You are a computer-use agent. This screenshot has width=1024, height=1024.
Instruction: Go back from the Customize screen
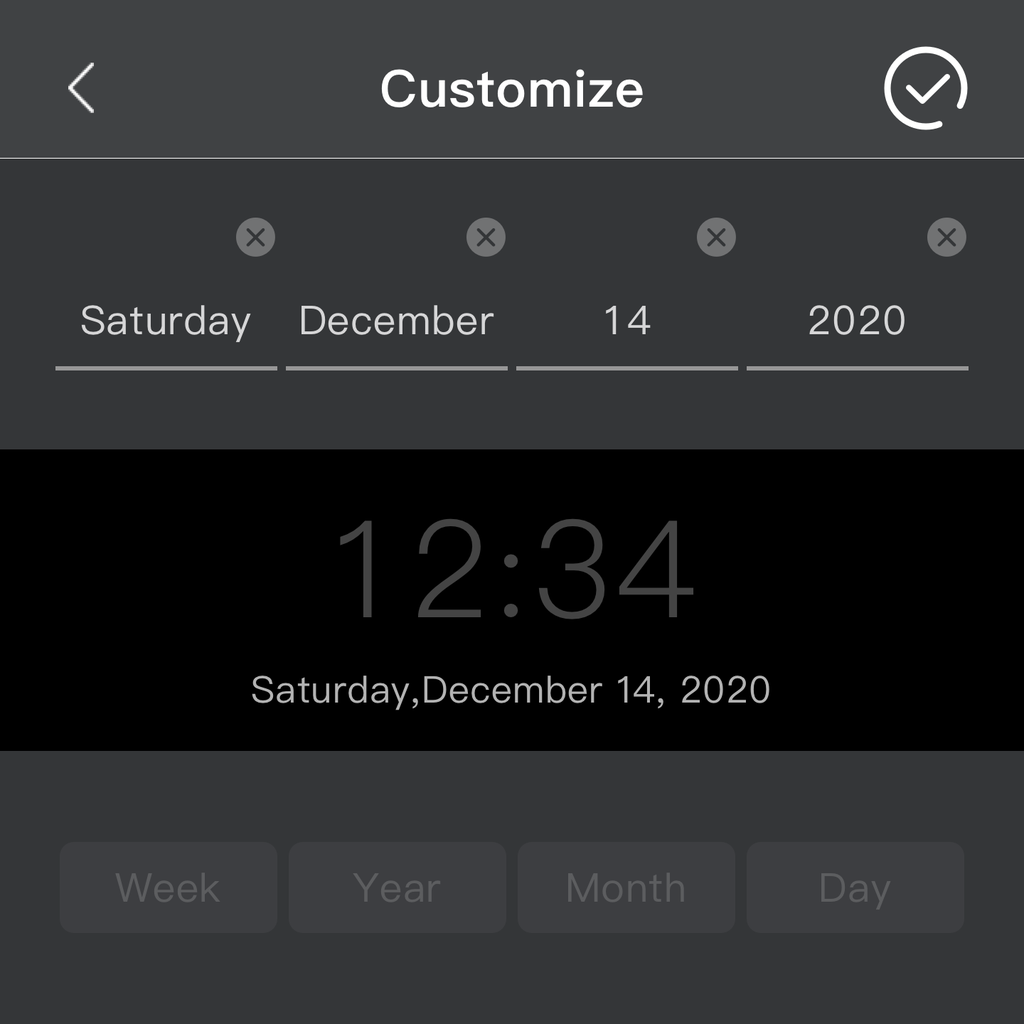click(x=81, y=88)
